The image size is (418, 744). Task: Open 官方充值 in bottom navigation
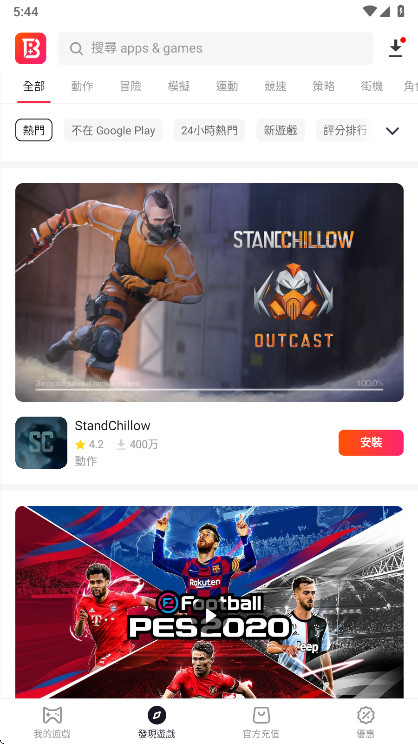(261, 722)
